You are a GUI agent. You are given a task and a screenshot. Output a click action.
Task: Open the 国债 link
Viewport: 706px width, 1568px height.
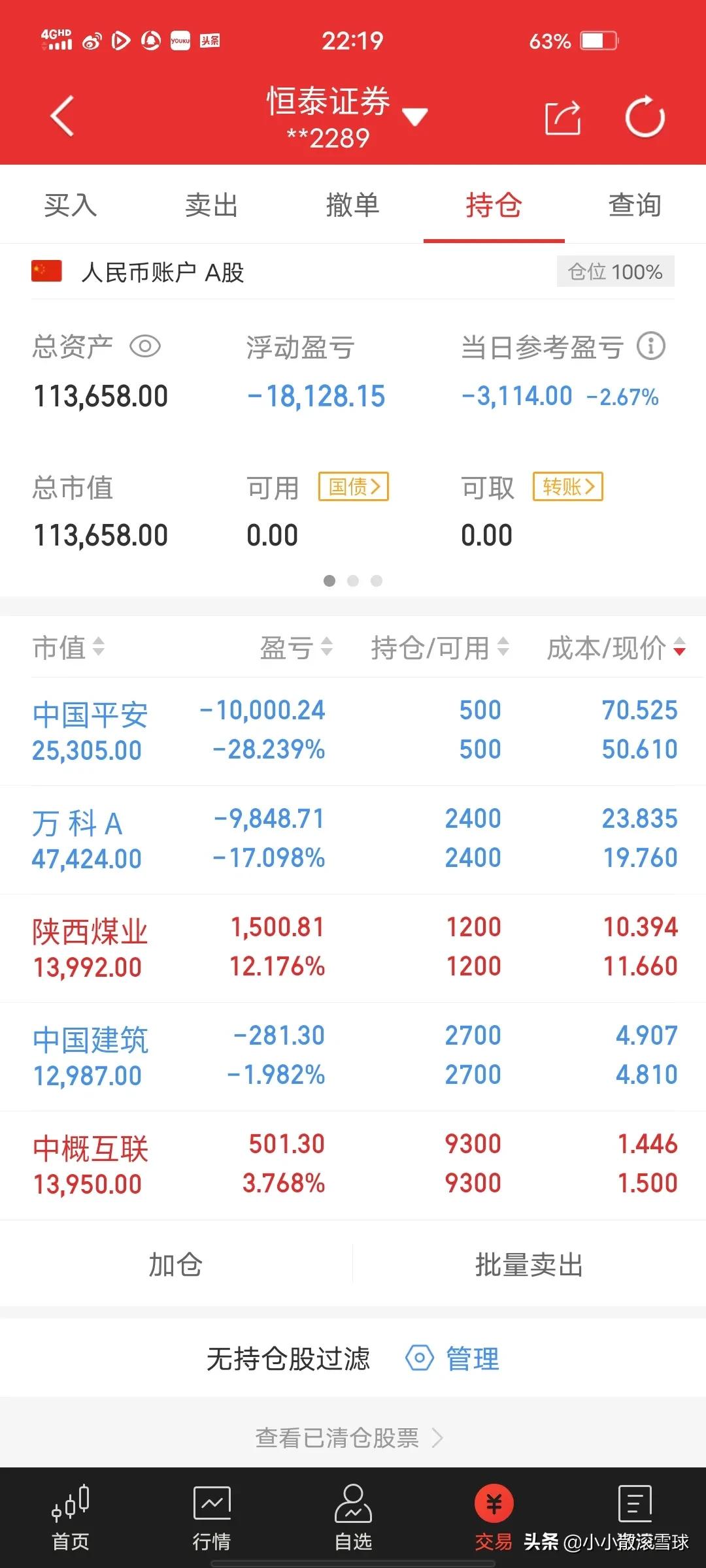click(354, 487)
